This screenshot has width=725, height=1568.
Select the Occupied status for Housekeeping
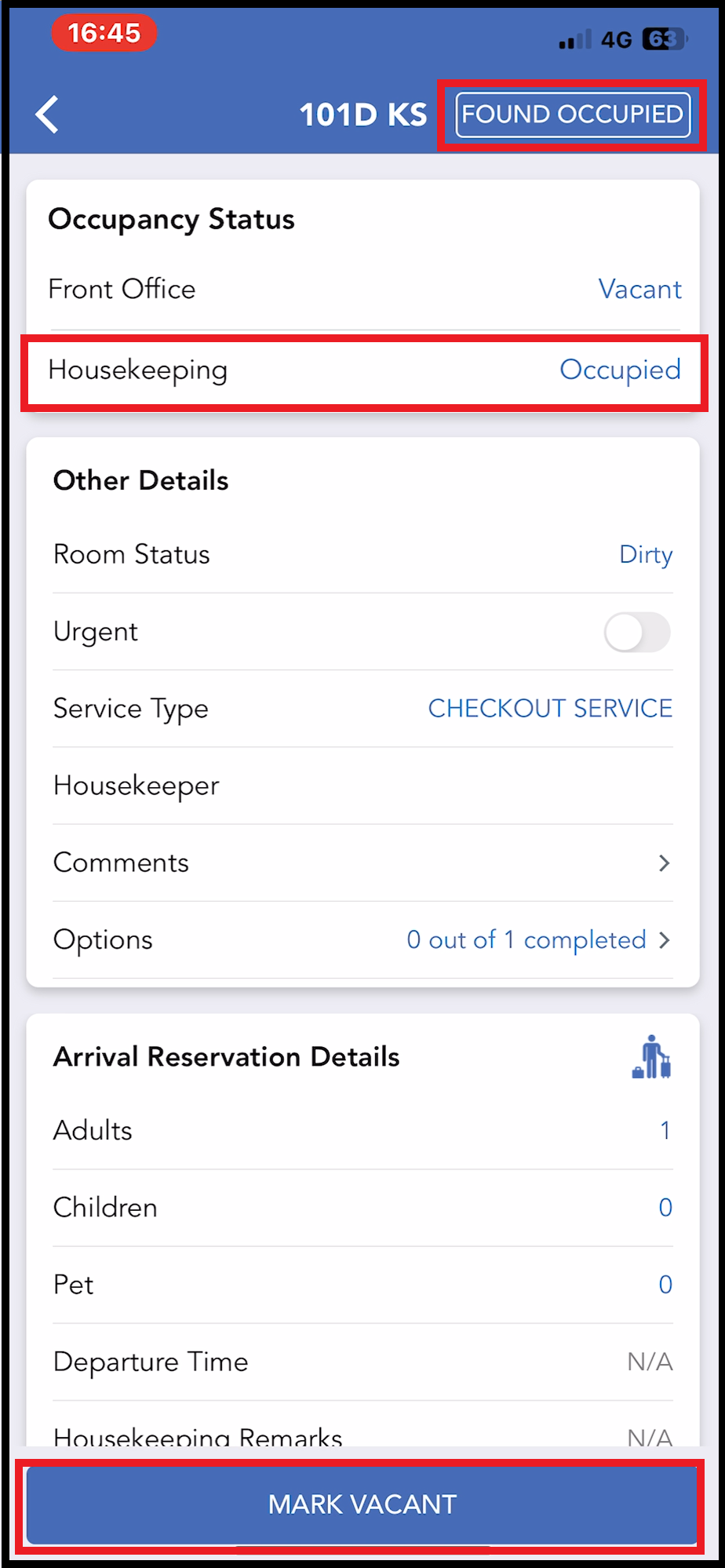point(619,370)
